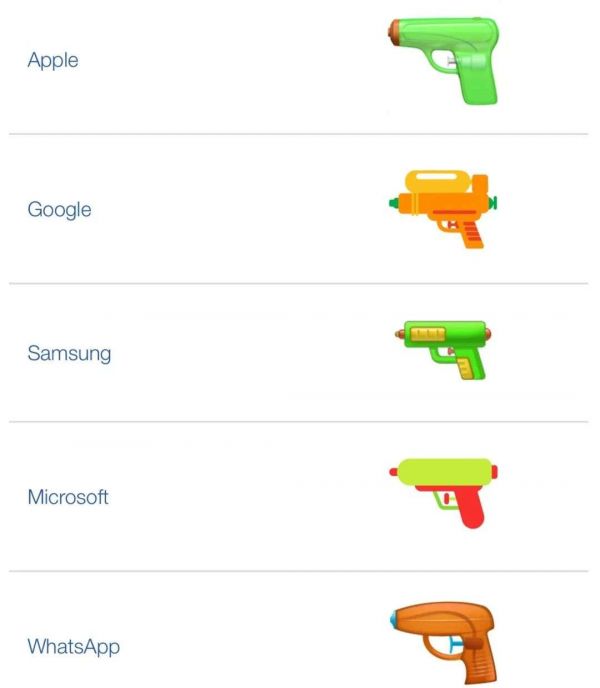
Task: Open the WhatsApp emoji row
Action: 74,646
